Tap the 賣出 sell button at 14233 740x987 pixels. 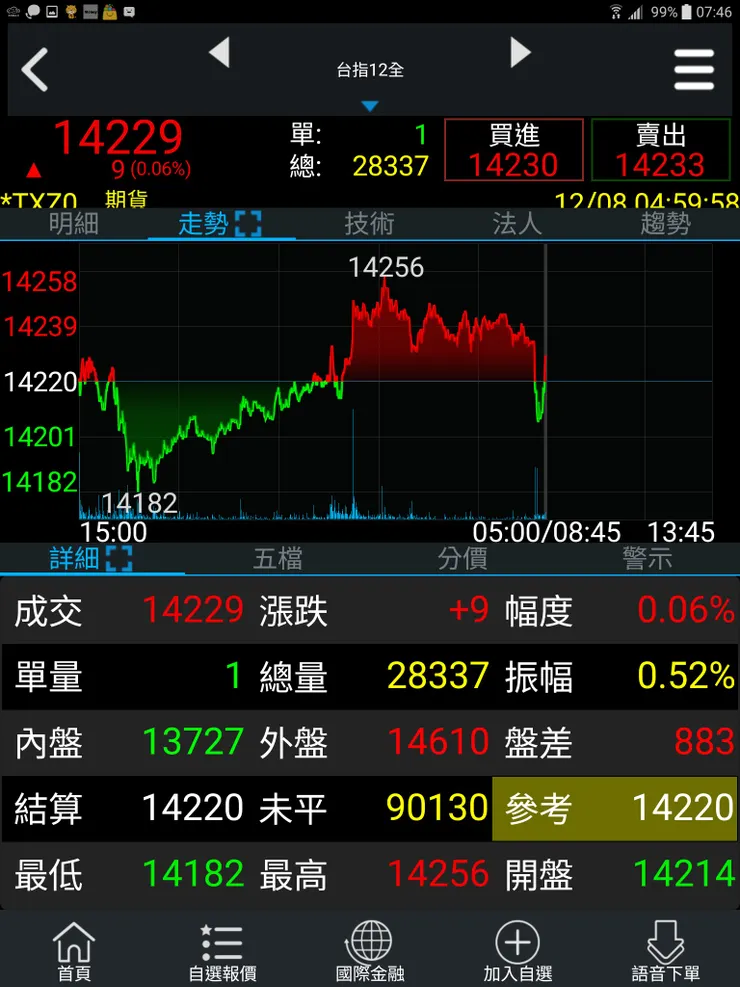(x=660, y=151)
